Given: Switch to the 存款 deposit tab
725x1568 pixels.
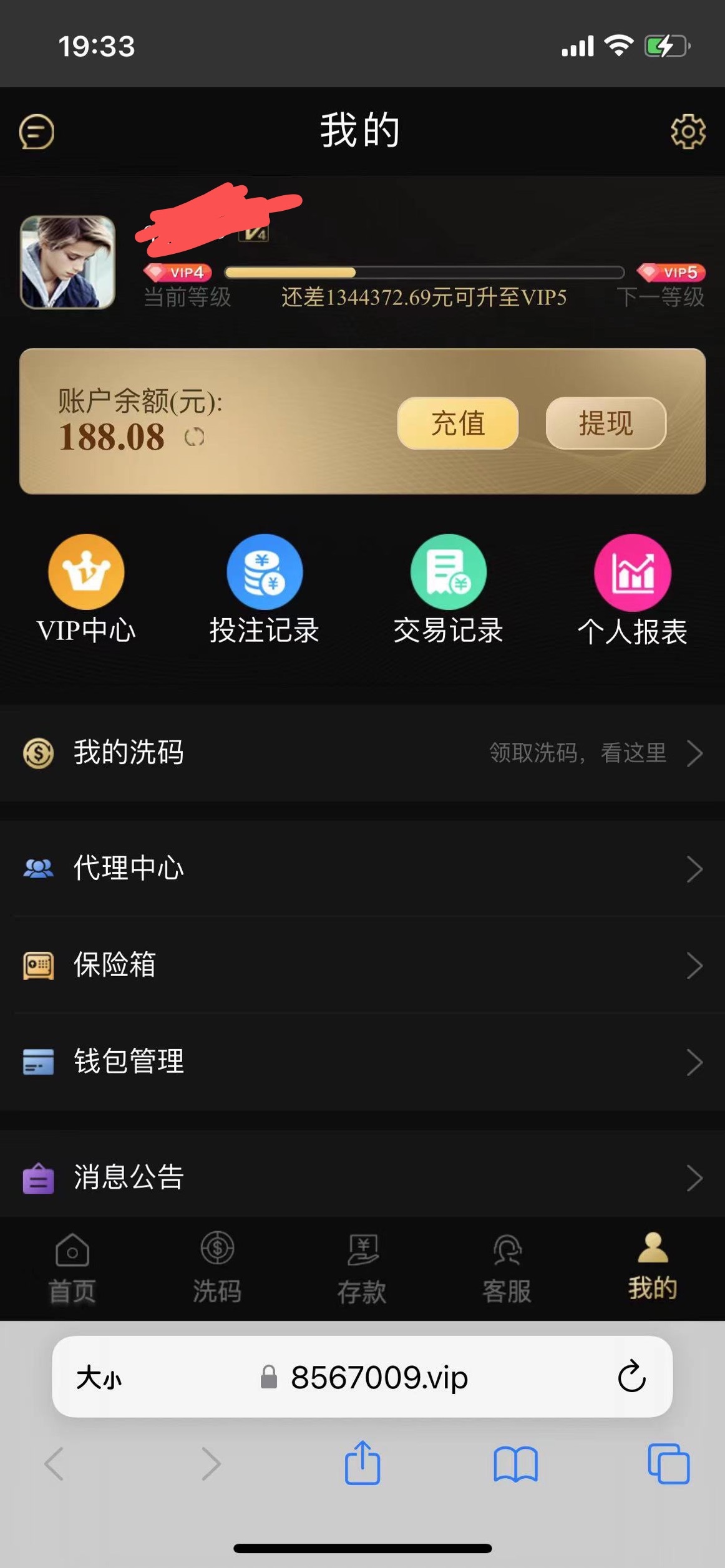Looking at the screenshot, I should pyautogui.click(x=362, y=1269).
